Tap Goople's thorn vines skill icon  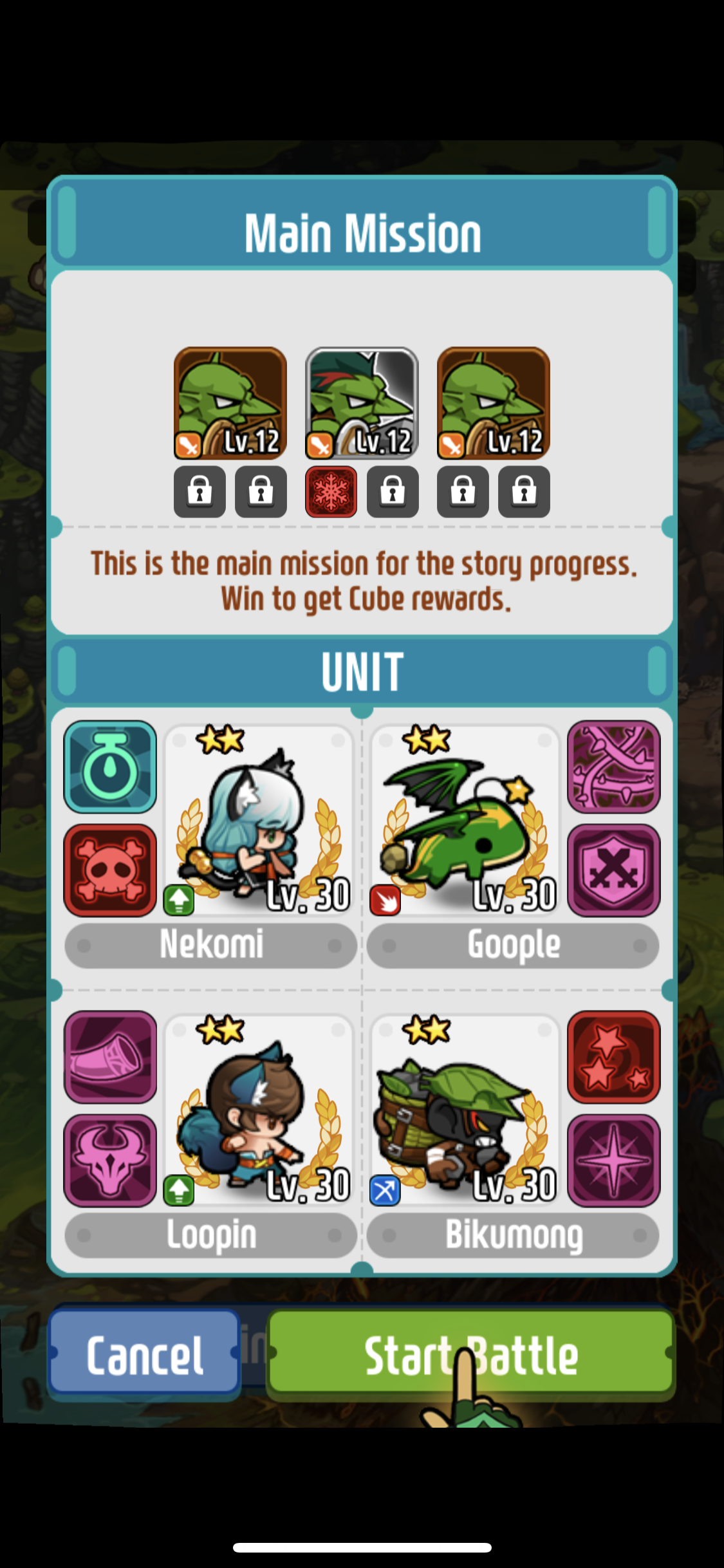coord(613,767)
